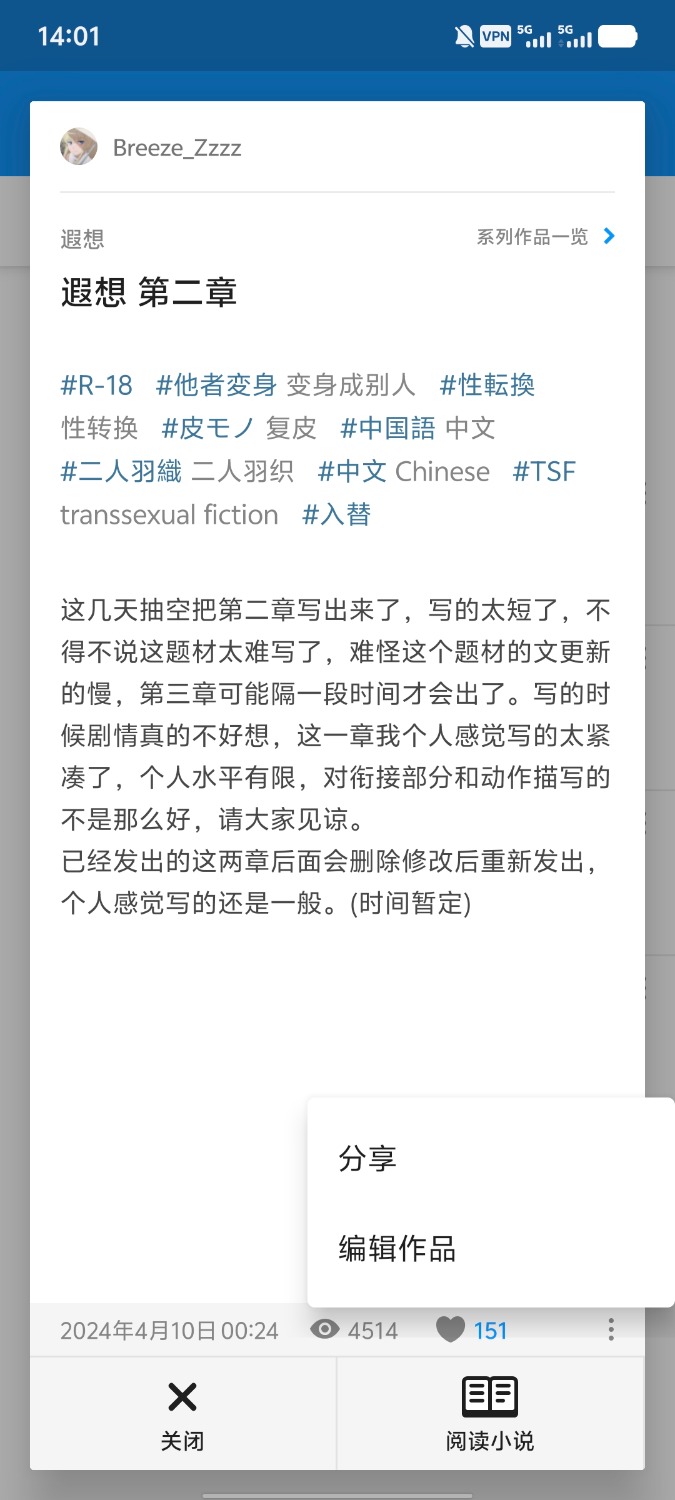Open the #二人羽織 tag
Image resolution: width=675 pixels, height=1500 pixels.
click(121, 471)
